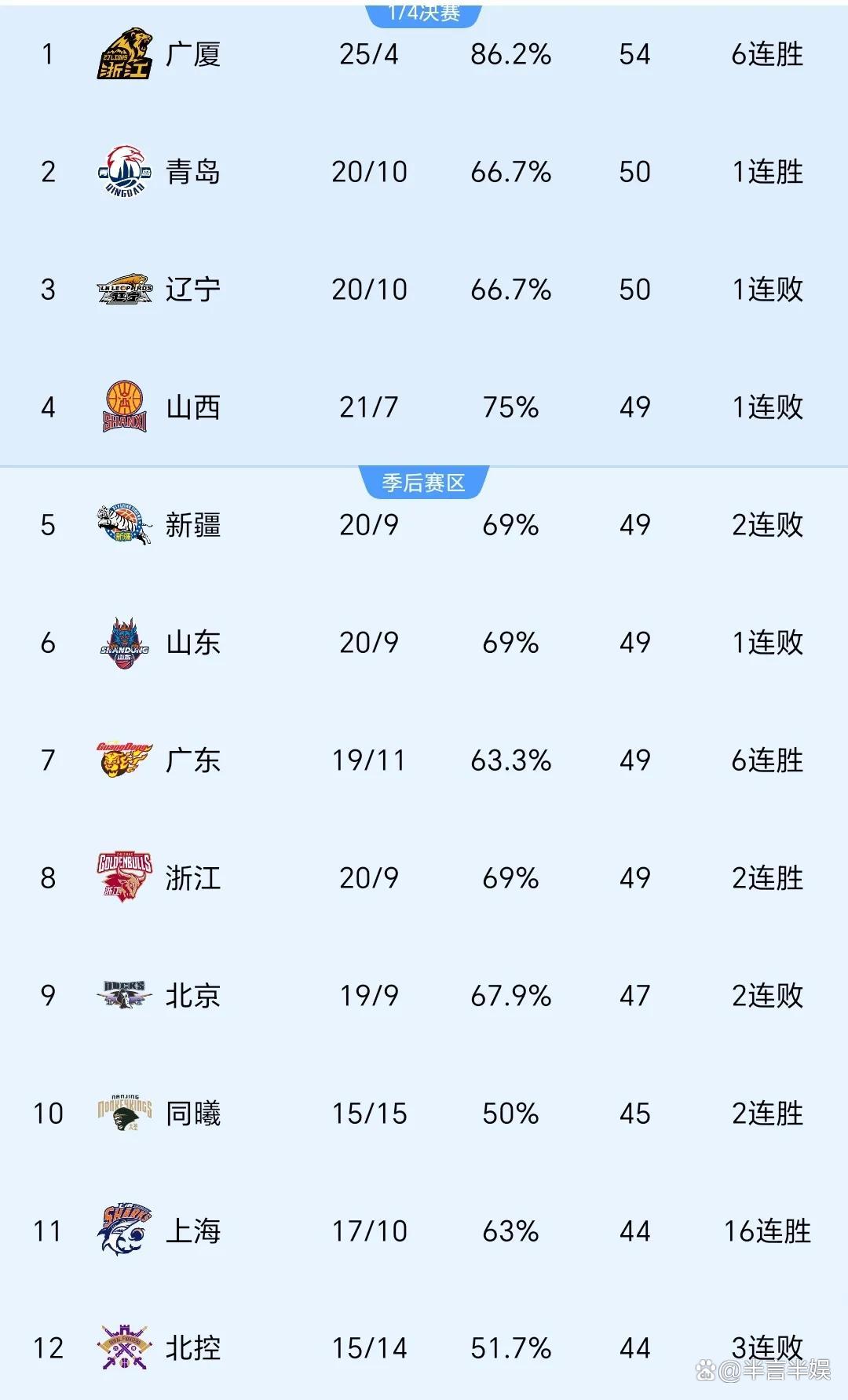Click the 北控 Royal Fighters logo
The height and width of the screenshot is (1400, 848).
126,1348
